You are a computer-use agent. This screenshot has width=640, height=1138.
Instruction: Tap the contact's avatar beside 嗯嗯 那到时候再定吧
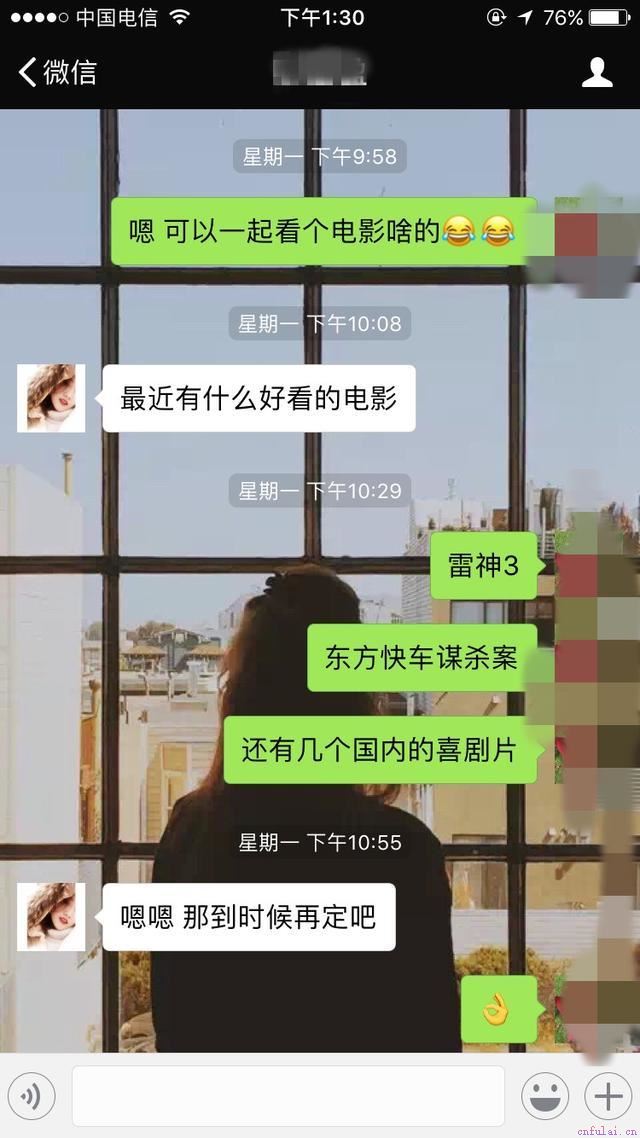click(51, 916)
